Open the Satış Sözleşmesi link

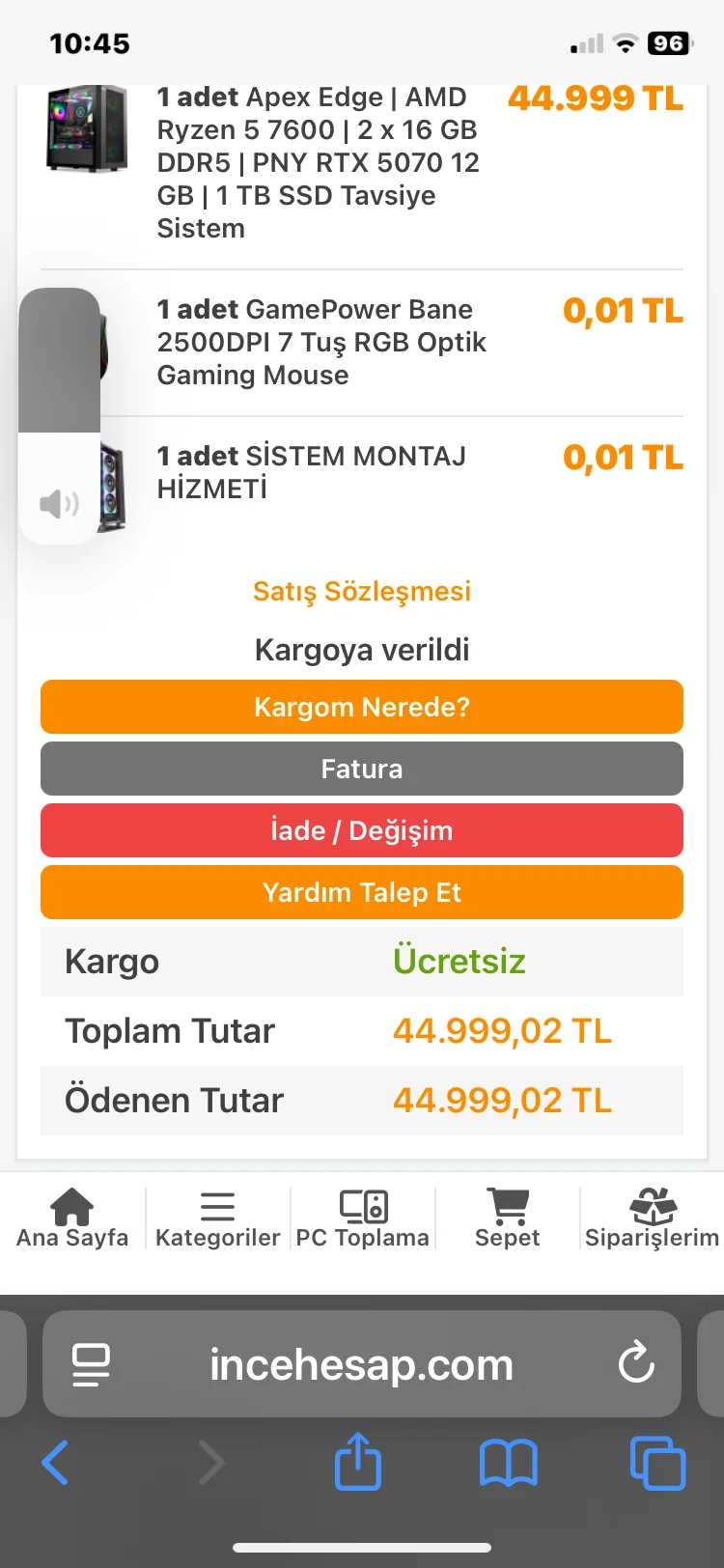click(362, 591)
